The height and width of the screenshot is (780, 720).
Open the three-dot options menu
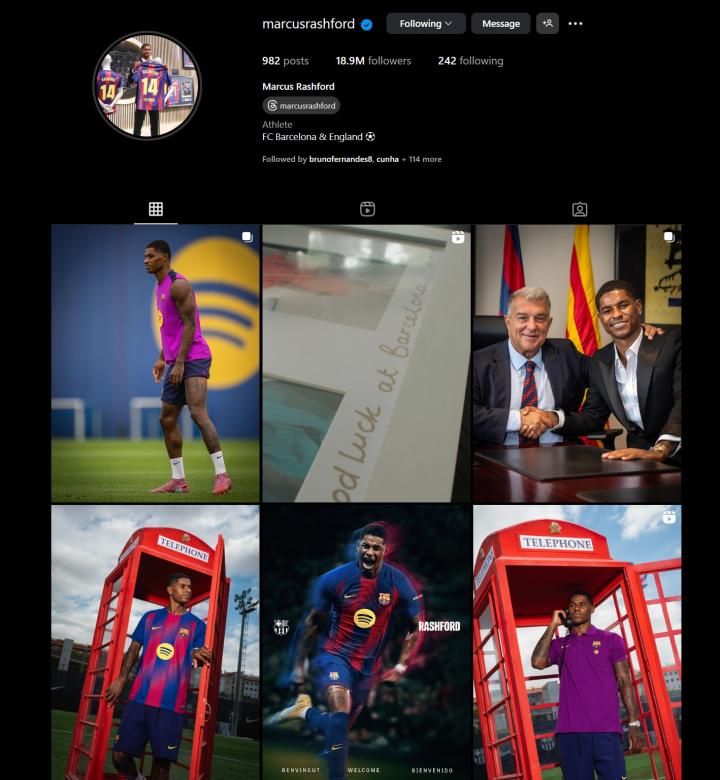point(575,23)
